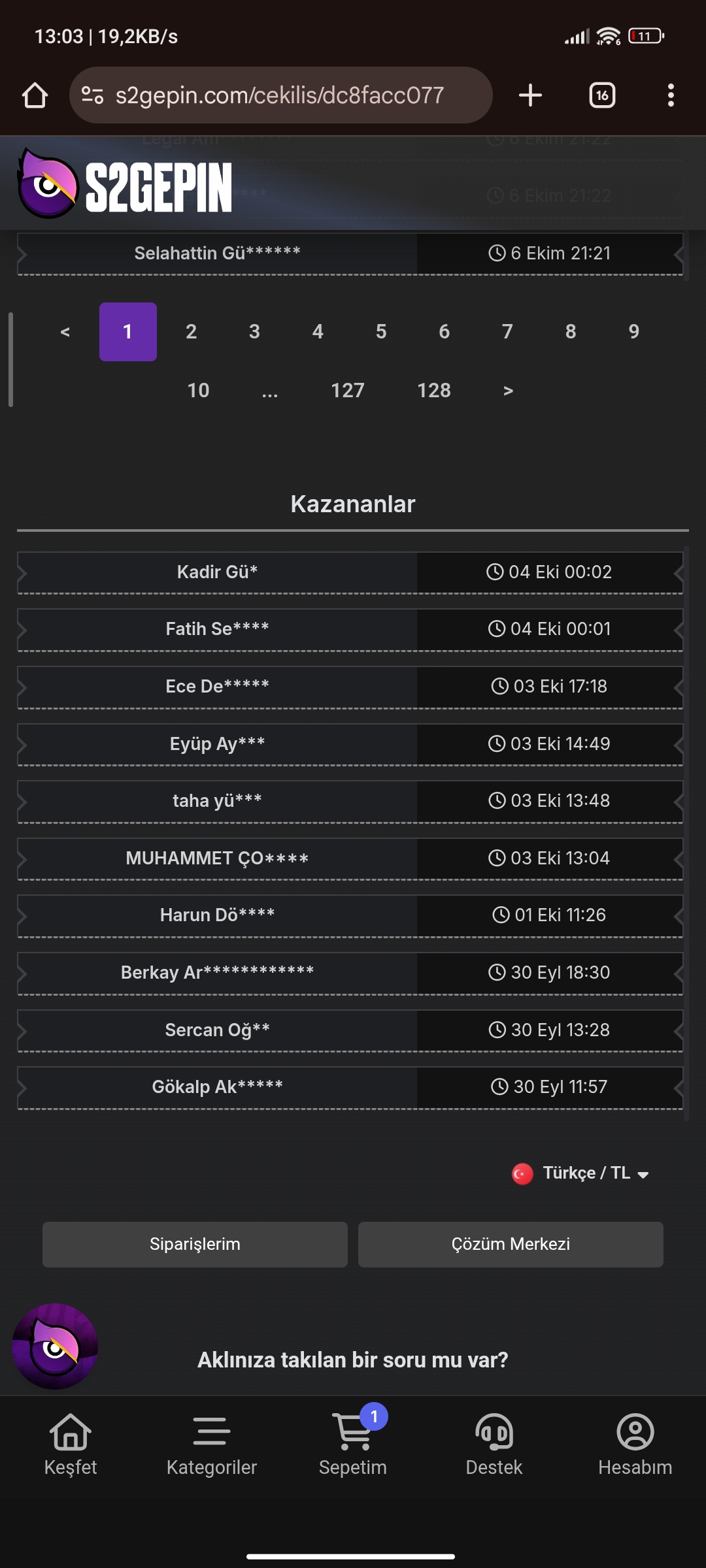This screenshot has width=706, height=1568.
Task: Tap the previous page arrow
Action: click(65, 332)
